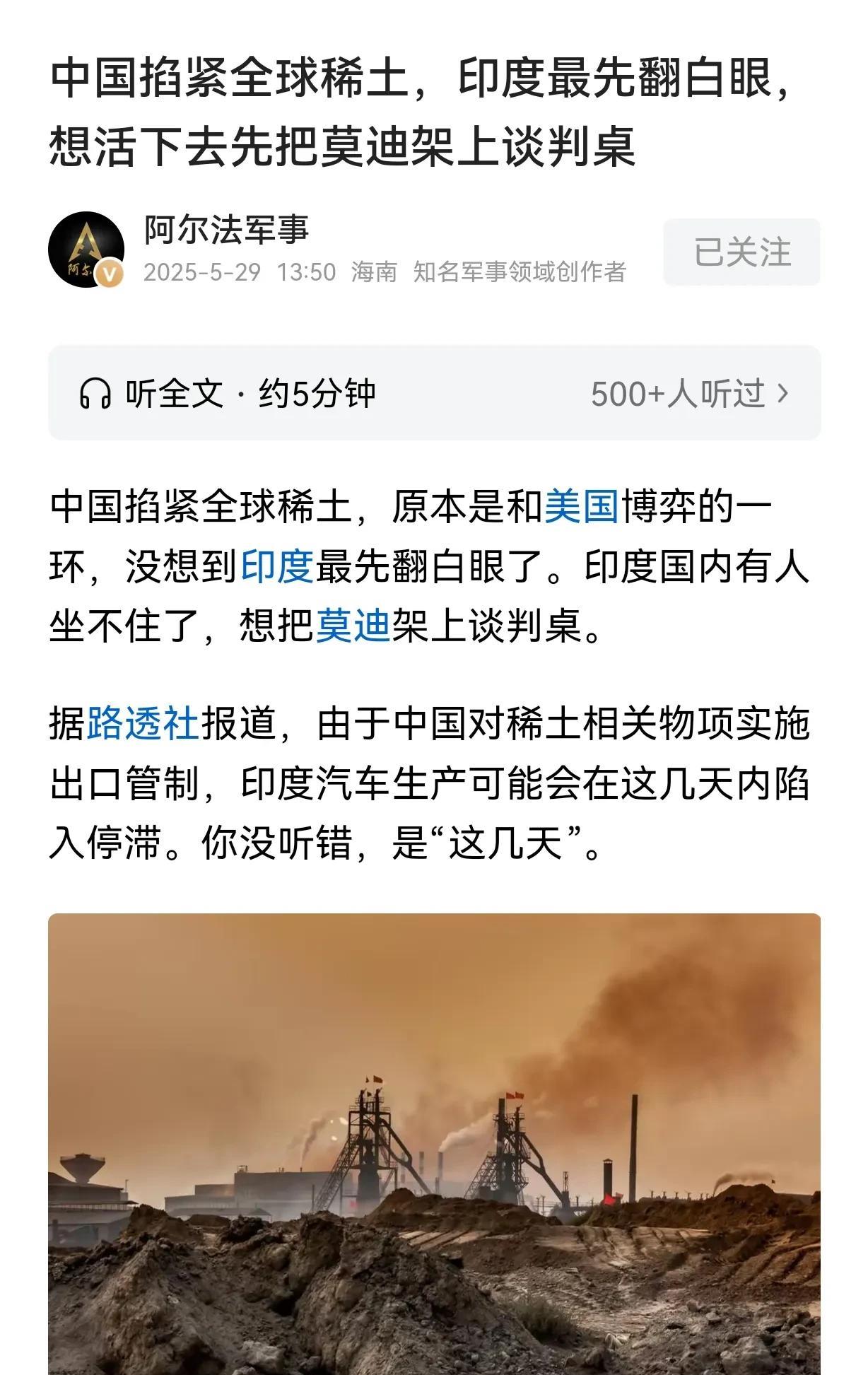Viewport: 868px width, 1375px height.
Task: Open 阿尔法军事 author name
Action: point(226,229)
